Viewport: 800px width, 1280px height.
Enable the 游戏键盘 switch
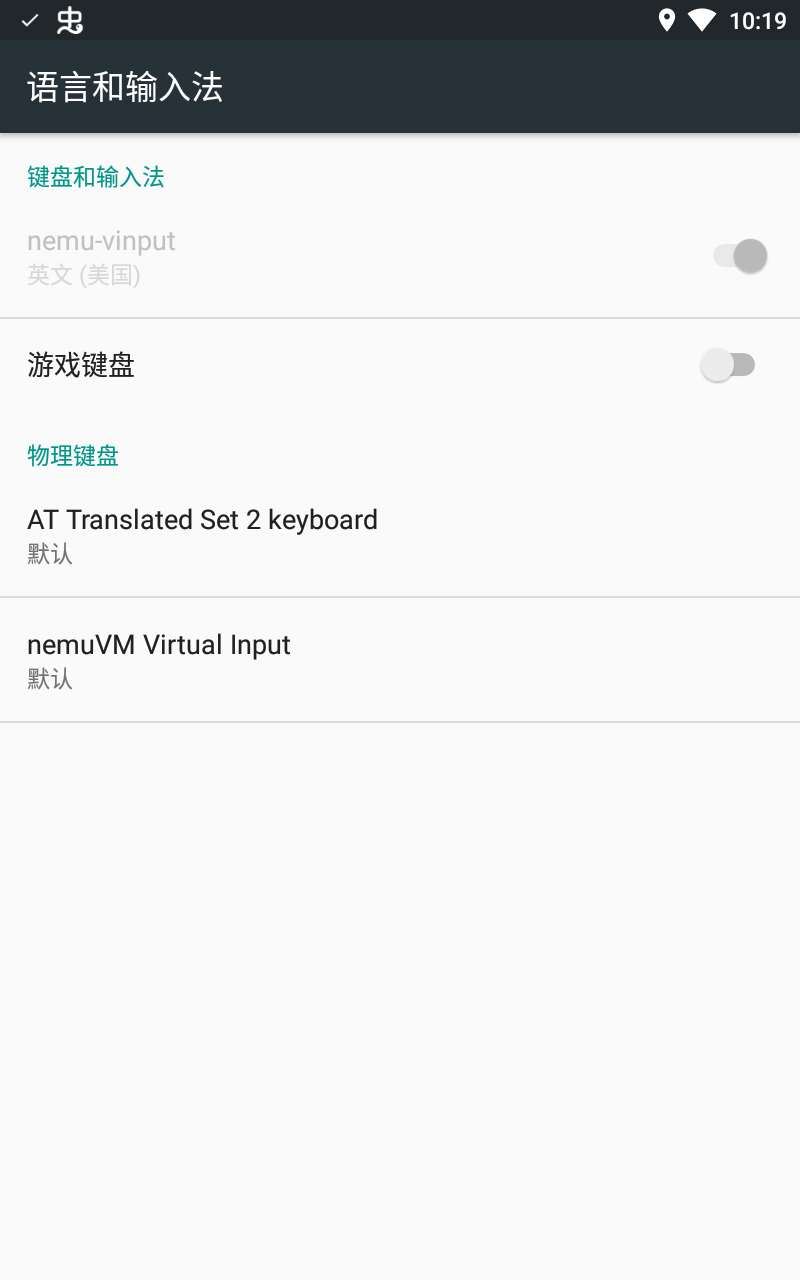730,365
